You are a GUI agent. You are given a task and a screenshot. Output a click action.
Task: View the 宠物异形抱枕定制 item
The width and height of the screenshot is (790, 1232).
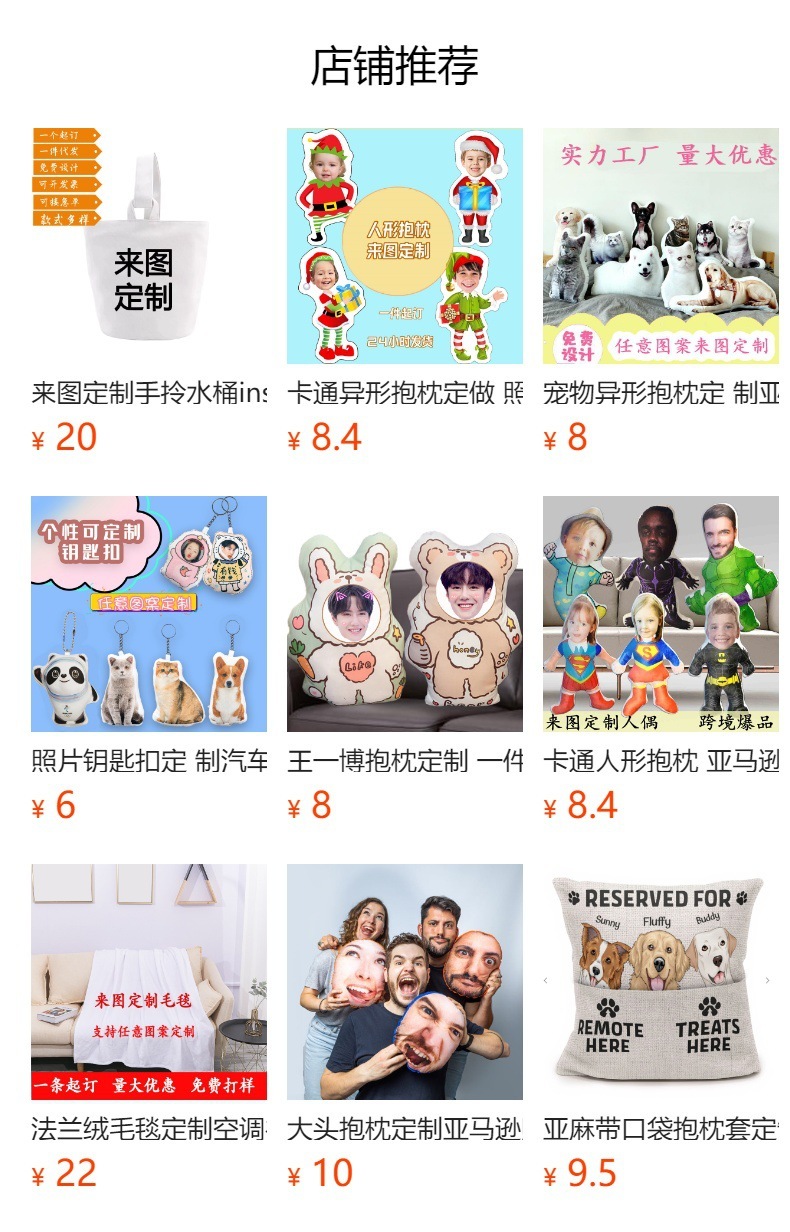coord(660,246)
